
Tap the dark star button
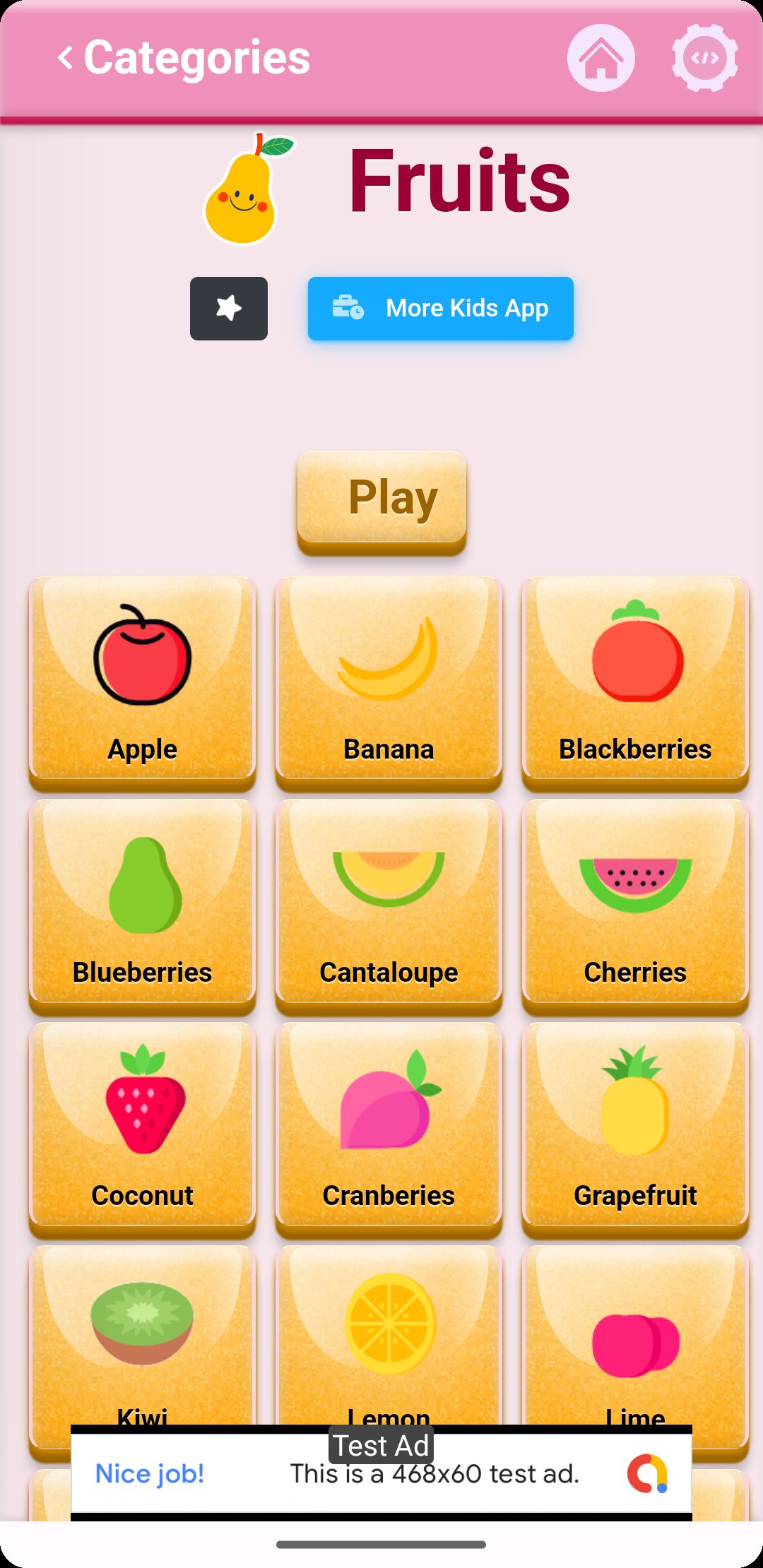(228, 309)
